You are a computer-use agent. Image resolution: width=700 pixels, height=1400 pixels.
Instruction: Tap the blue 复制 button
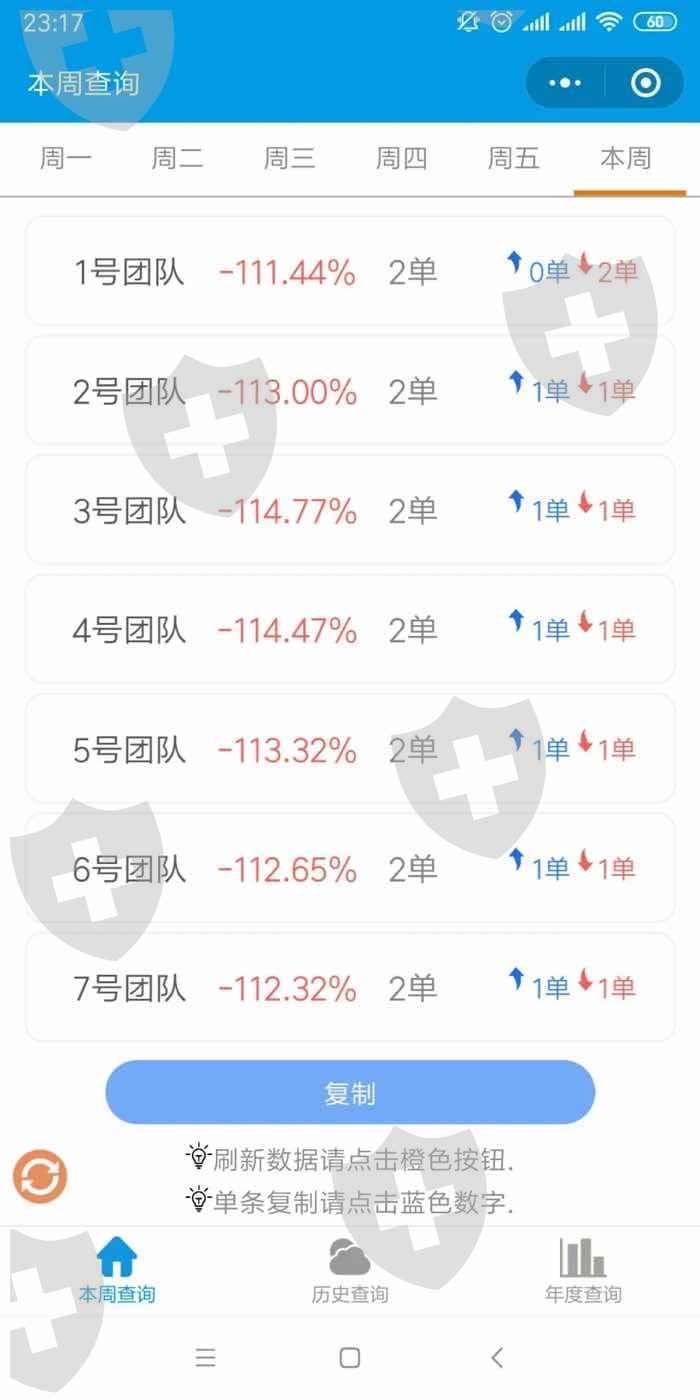click(350, 1092)
